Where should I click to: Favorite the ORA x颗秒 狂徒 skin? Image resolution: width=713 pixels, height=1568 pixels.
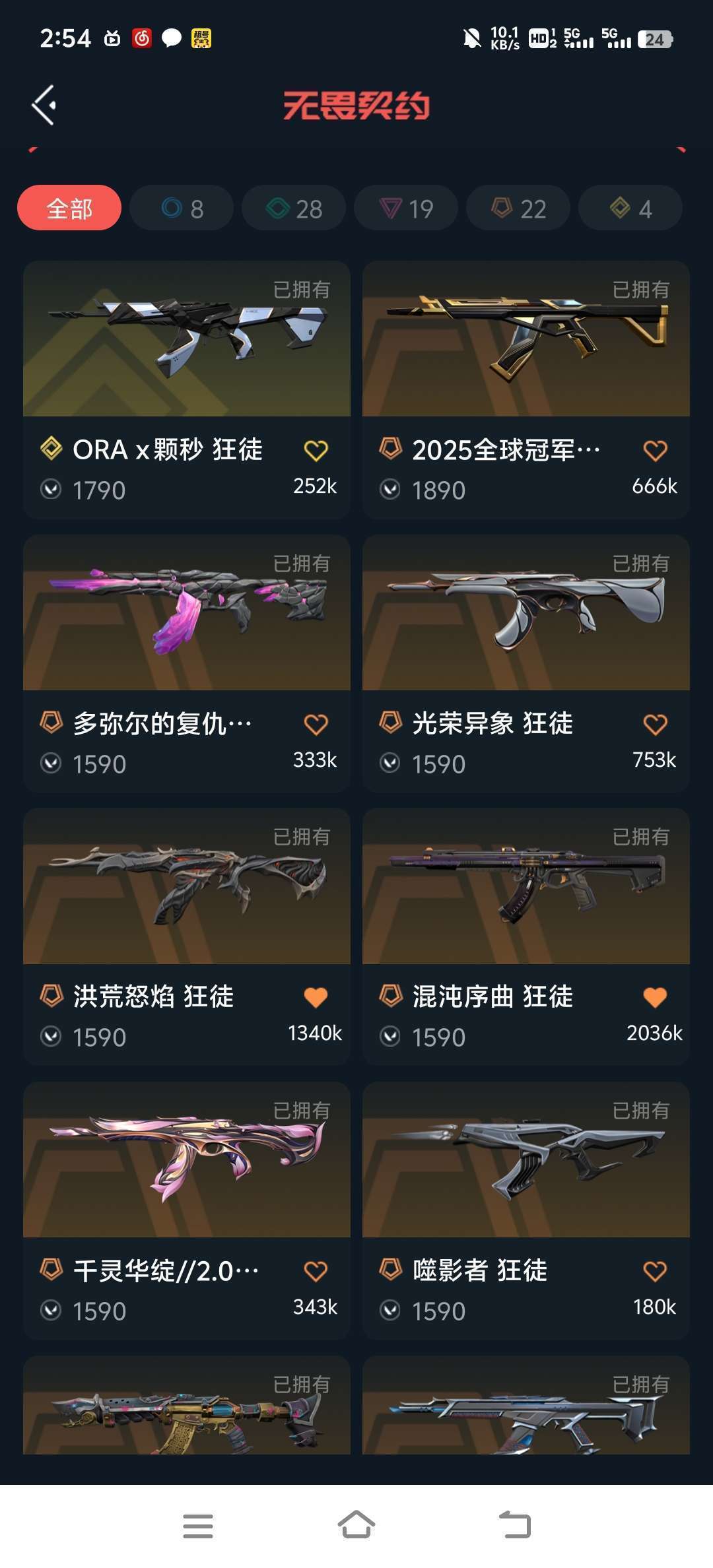[316, 450]
